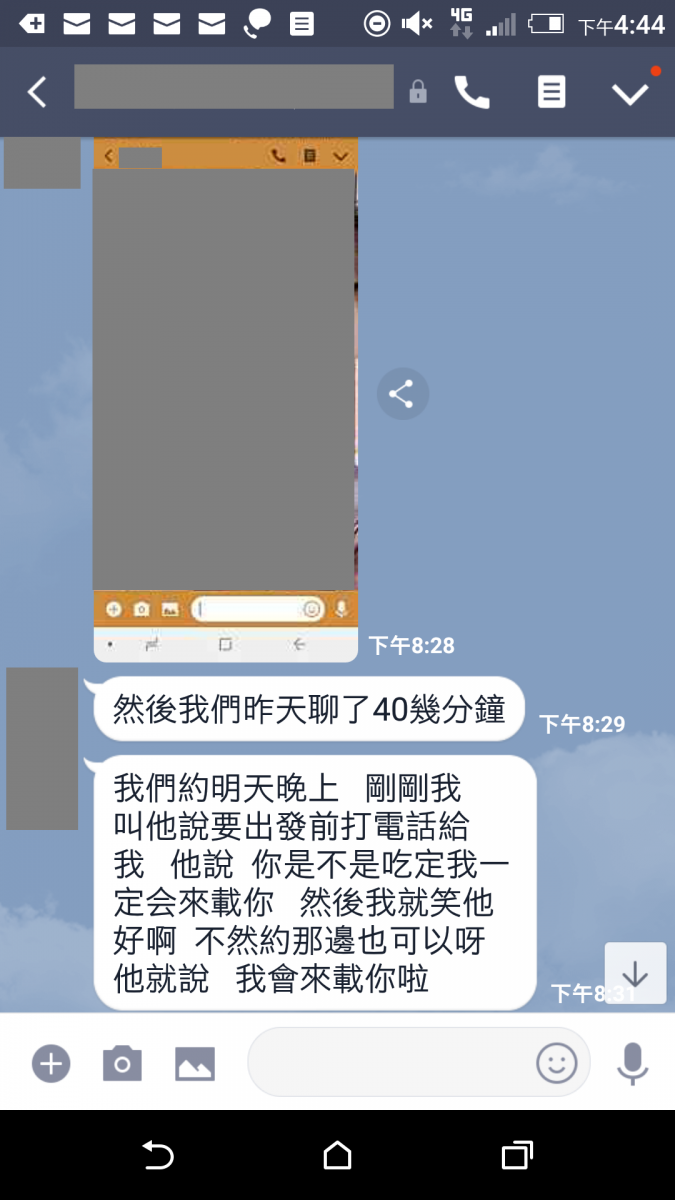This screenshot has width=675, height=1200.
Task: Share the screenshot image
Action: pos(402,394)
